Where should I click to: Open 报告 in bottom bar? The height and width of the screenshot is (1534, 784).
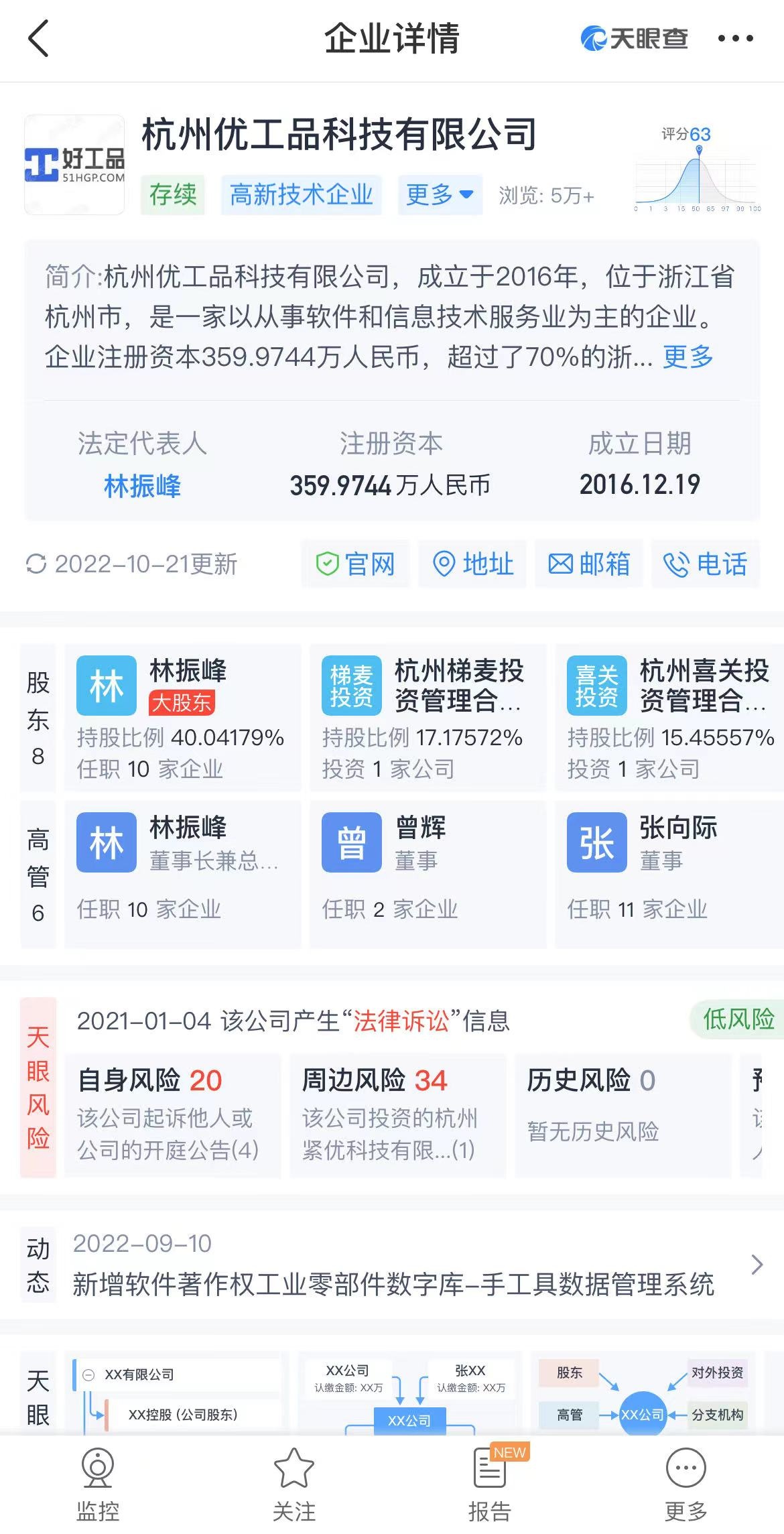click(490, 1484)
